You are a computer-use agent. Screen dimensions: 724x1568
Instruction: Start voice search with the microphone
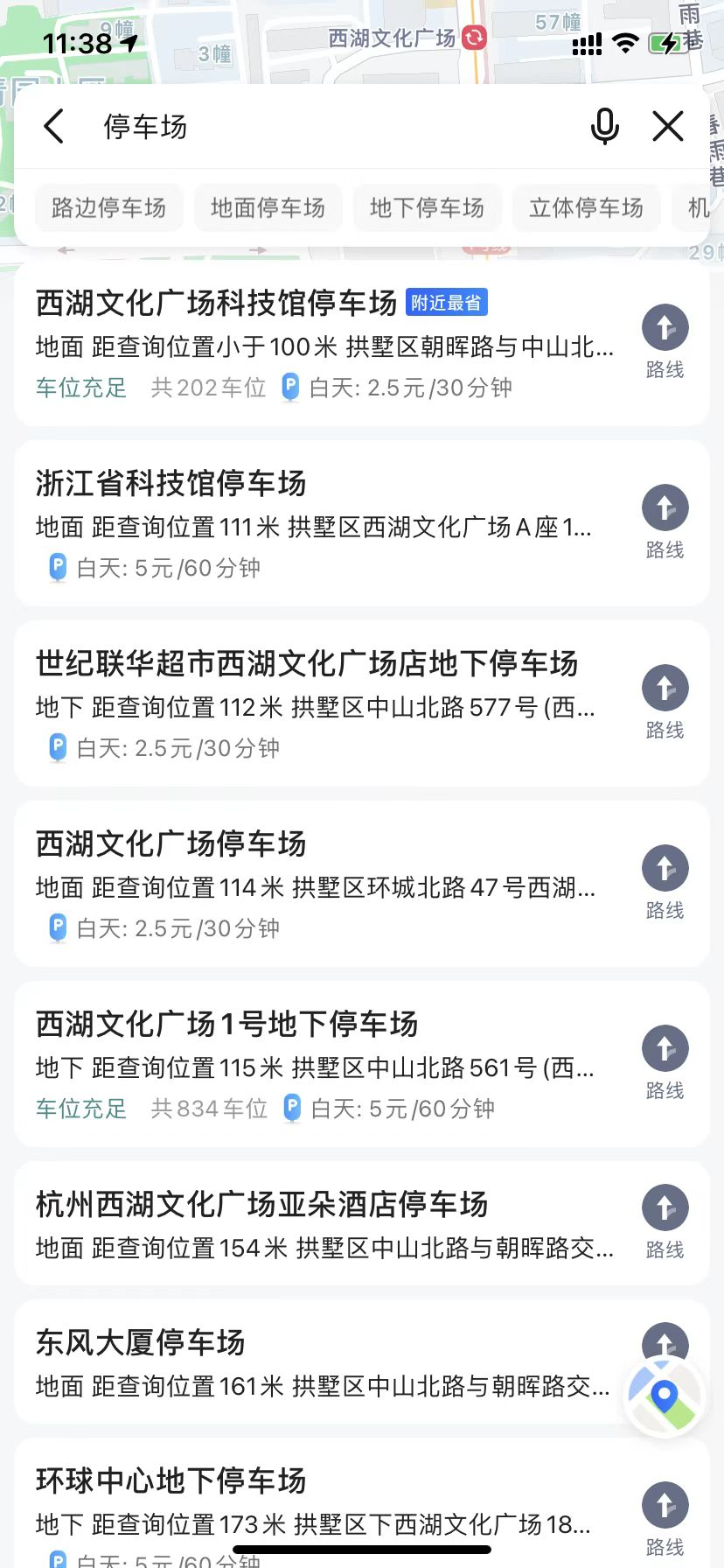604,127
